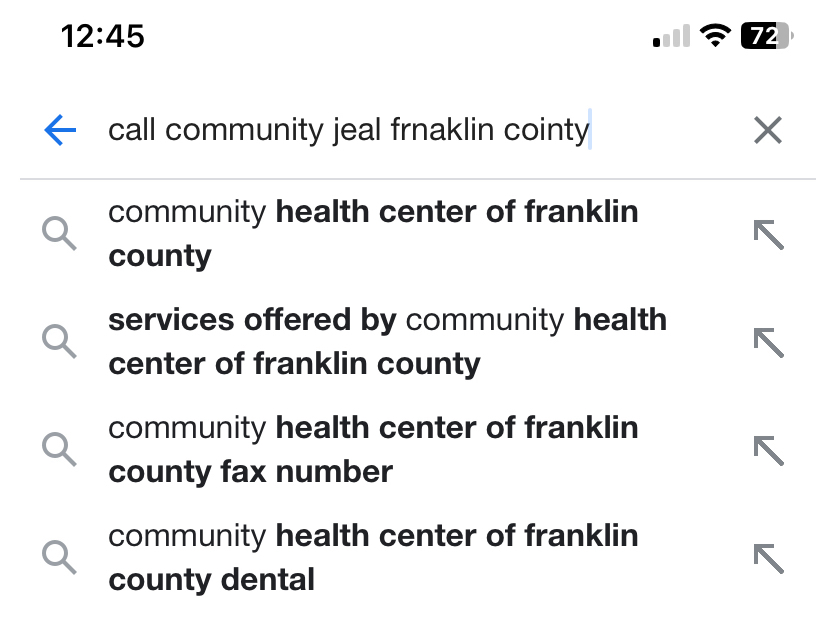Edit the search query field
This screenshot has height=627, width=828.
(x=400, y=130)
